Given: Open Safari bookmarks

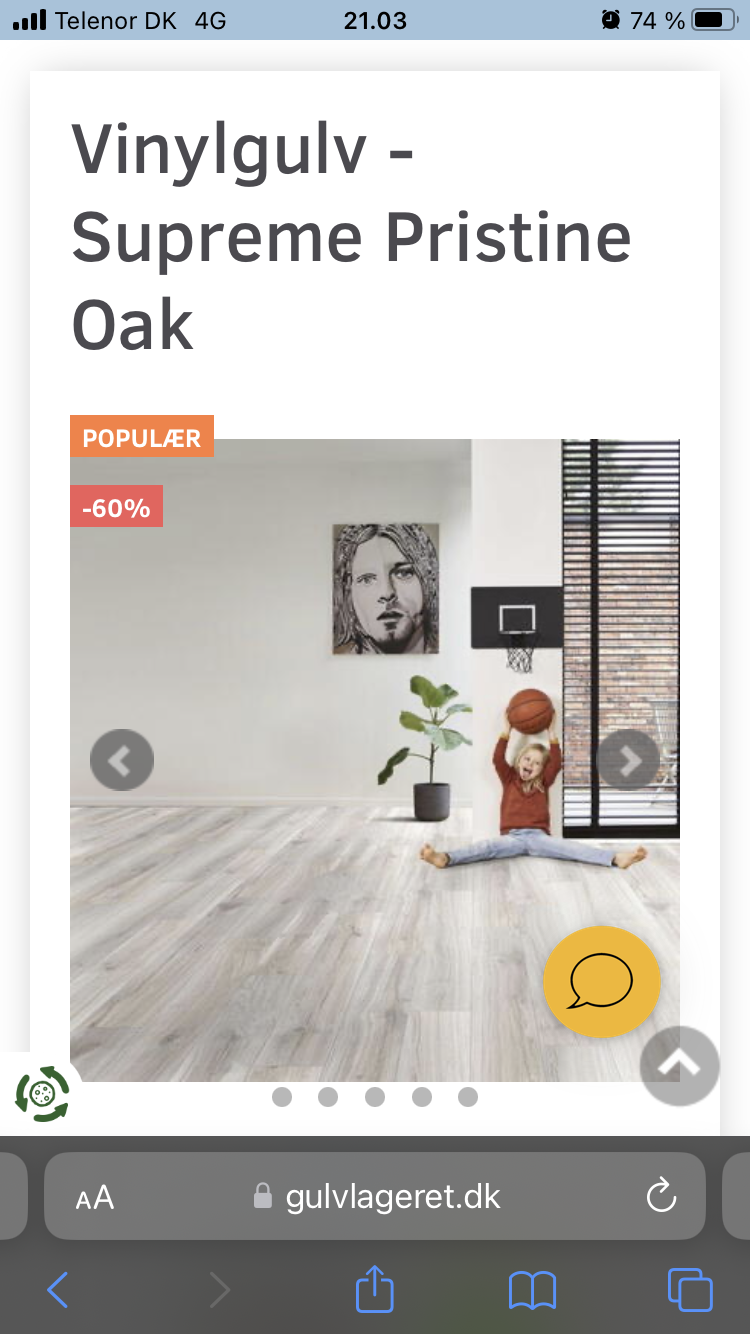Looking at the screenshot, I should point(532,1290).
